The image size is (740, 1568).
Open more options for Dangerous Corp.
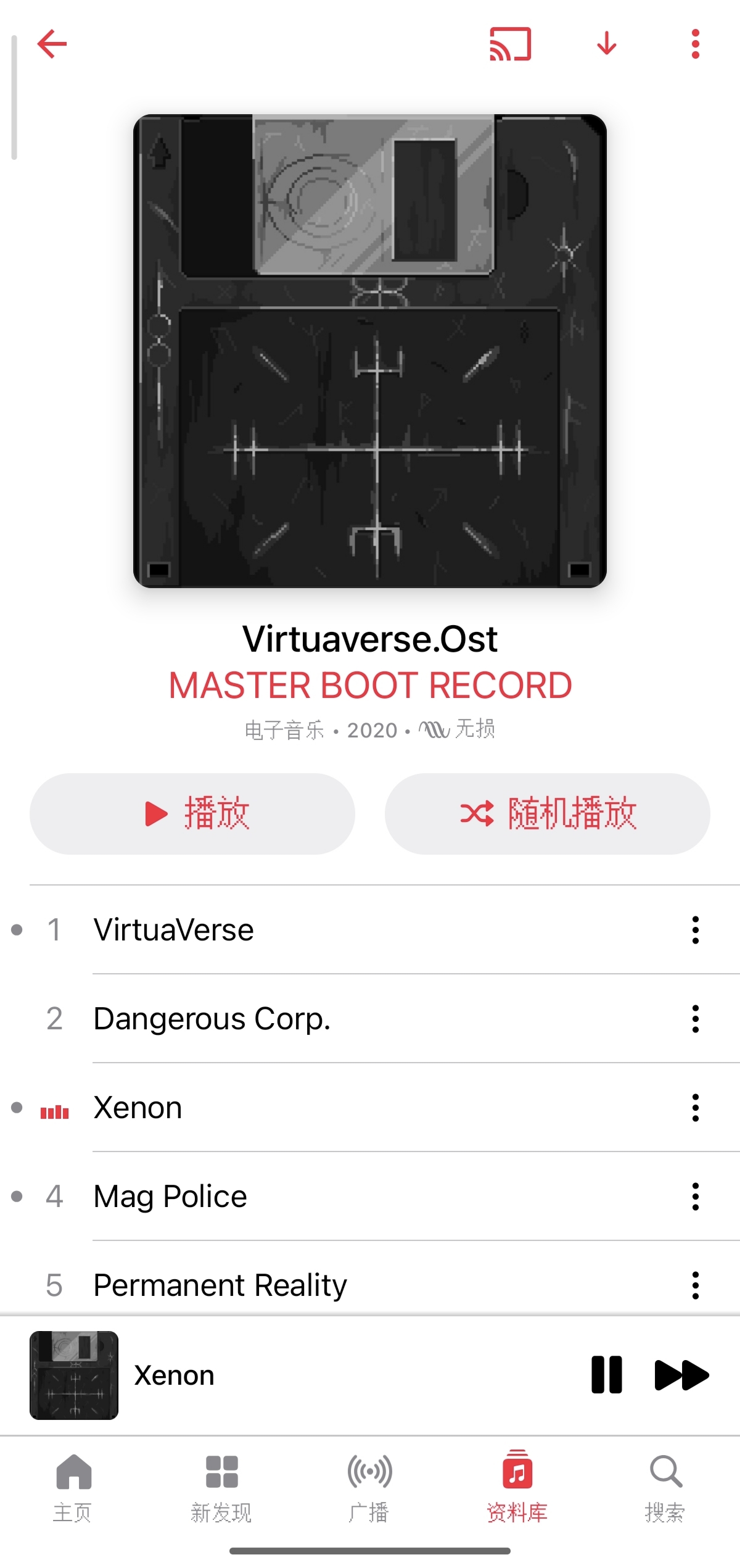pyautogui.click(x=695, y=1019)
